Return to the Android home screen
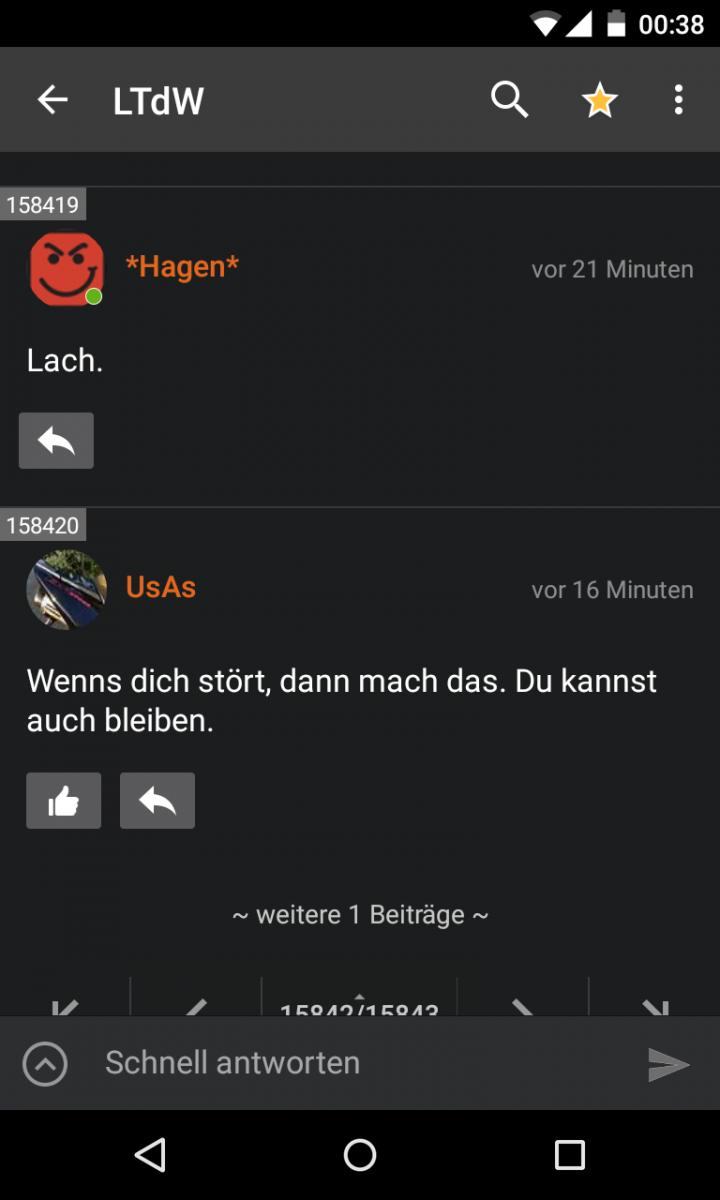The width and height of the screenshot is (720, 1200). point(360,1155)
